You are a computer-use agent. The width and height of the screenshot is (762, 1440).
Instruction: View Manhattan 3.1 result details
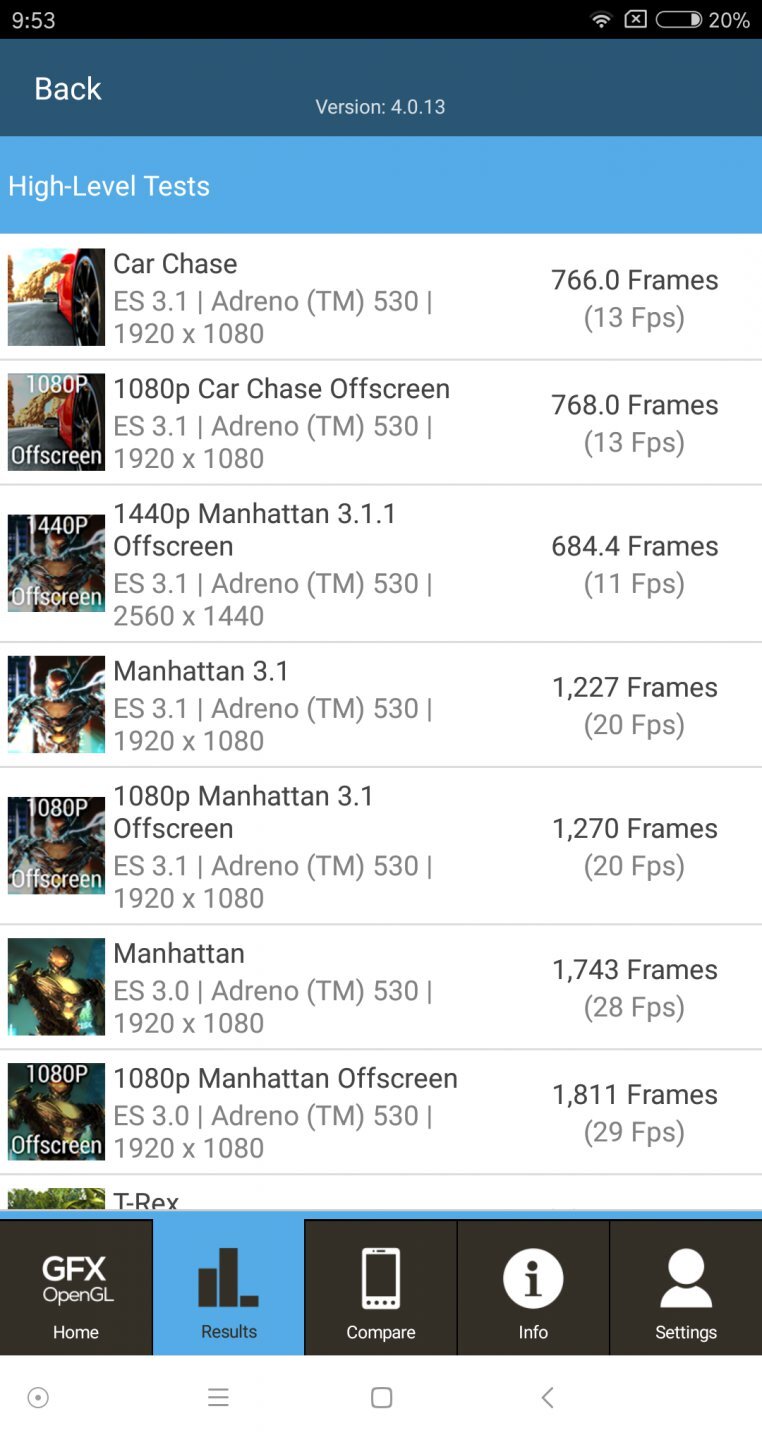tap(380, 704)
